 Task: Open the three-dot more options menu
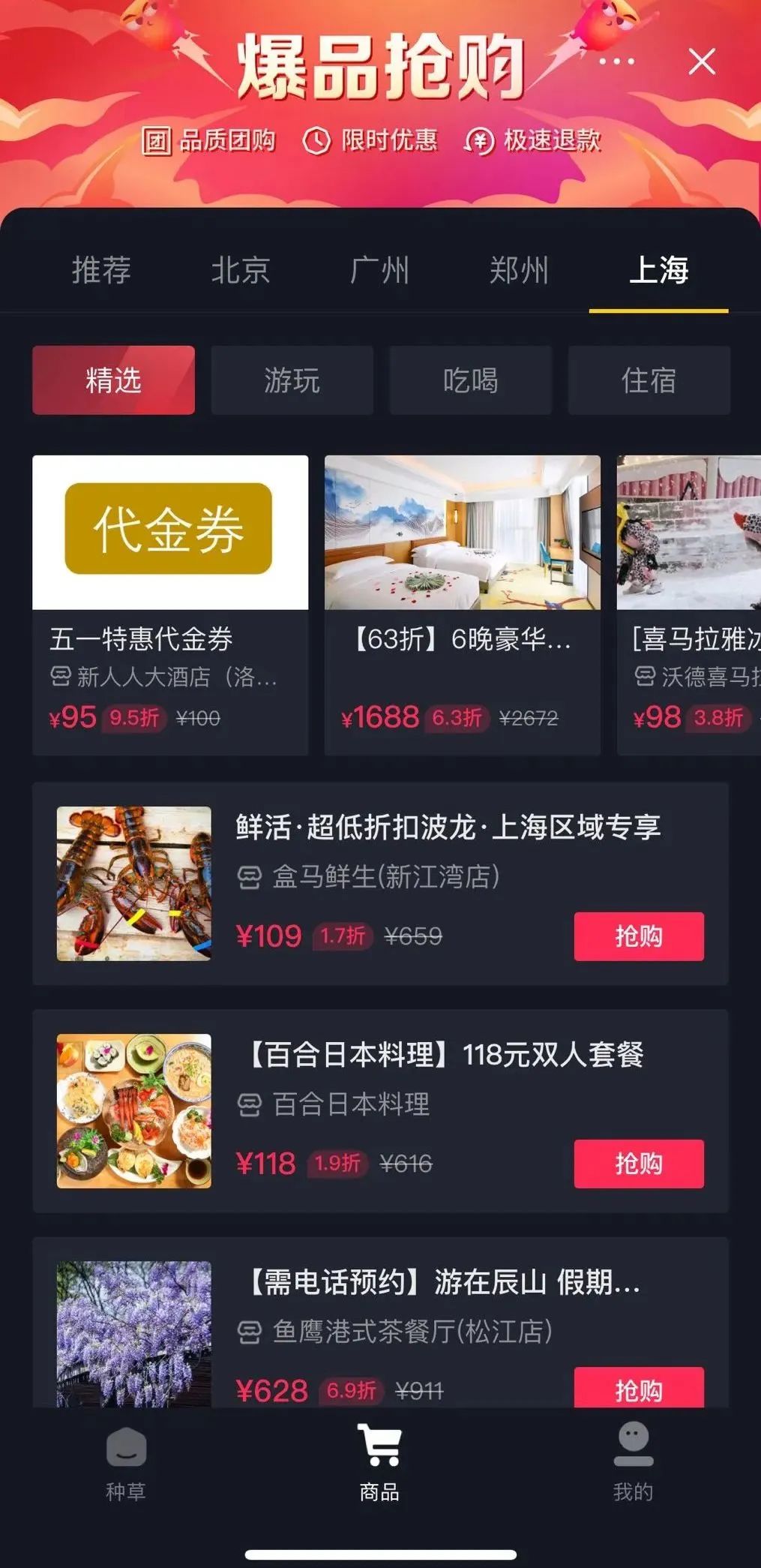[x=616, y=62]
